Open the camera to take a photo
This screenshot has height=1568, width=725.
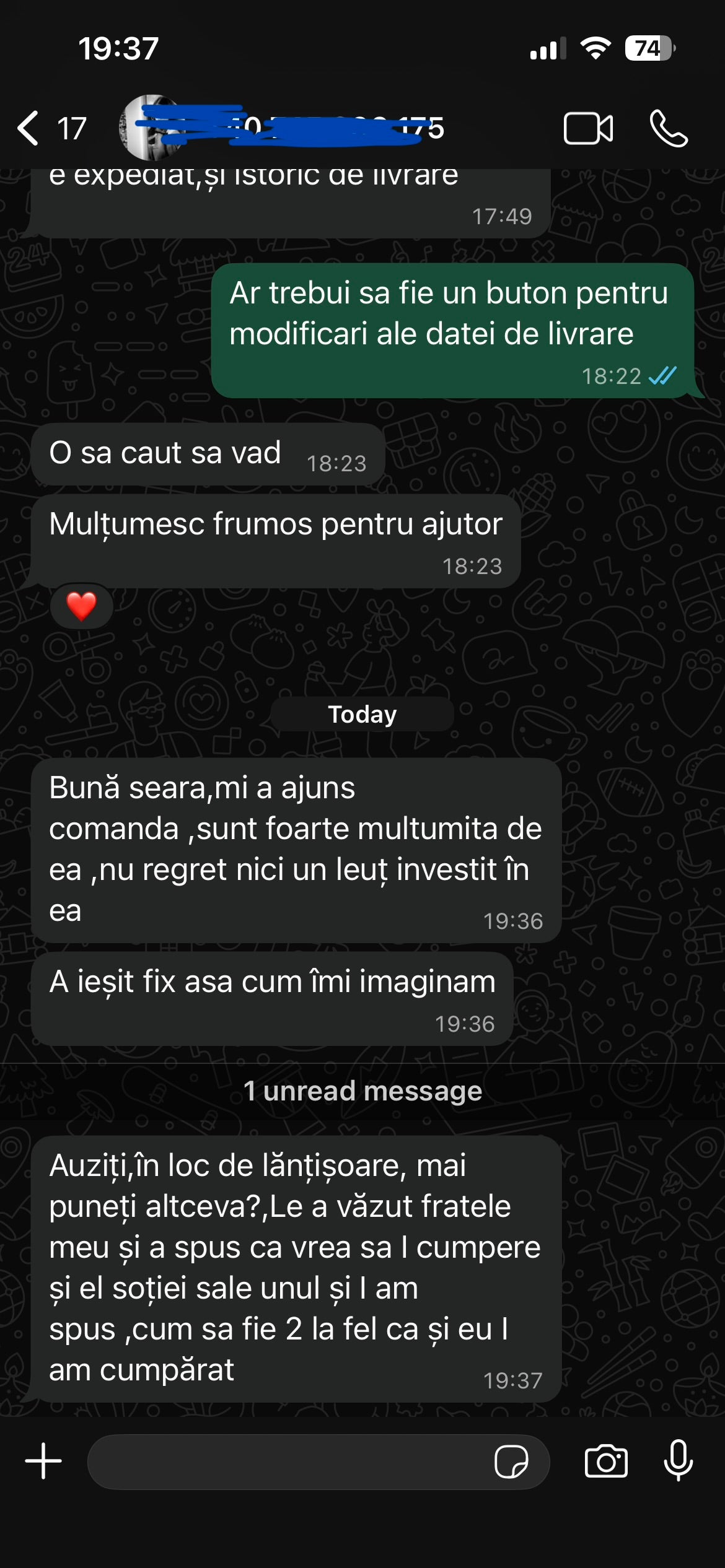coord(606,1461)
